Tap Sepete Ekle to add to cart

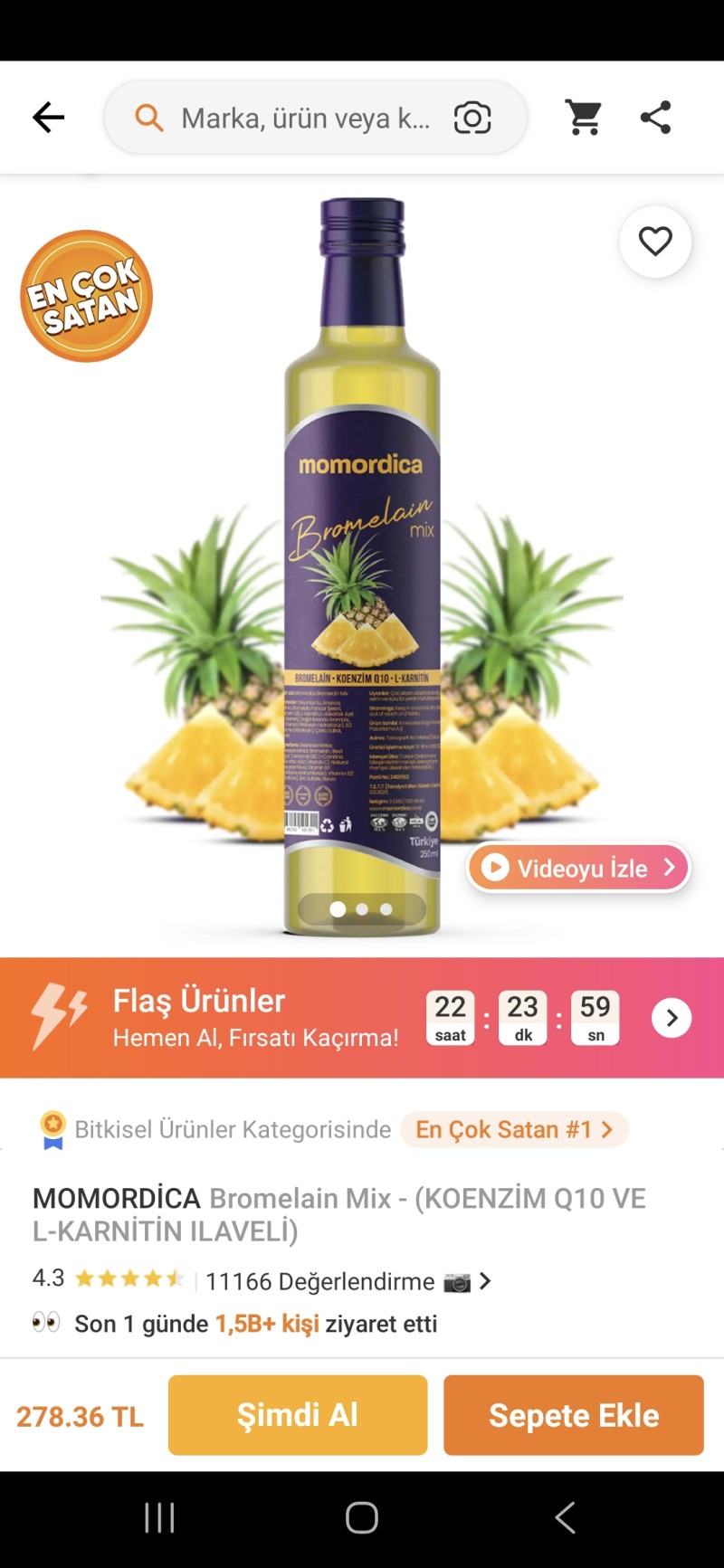point(574,1415)
